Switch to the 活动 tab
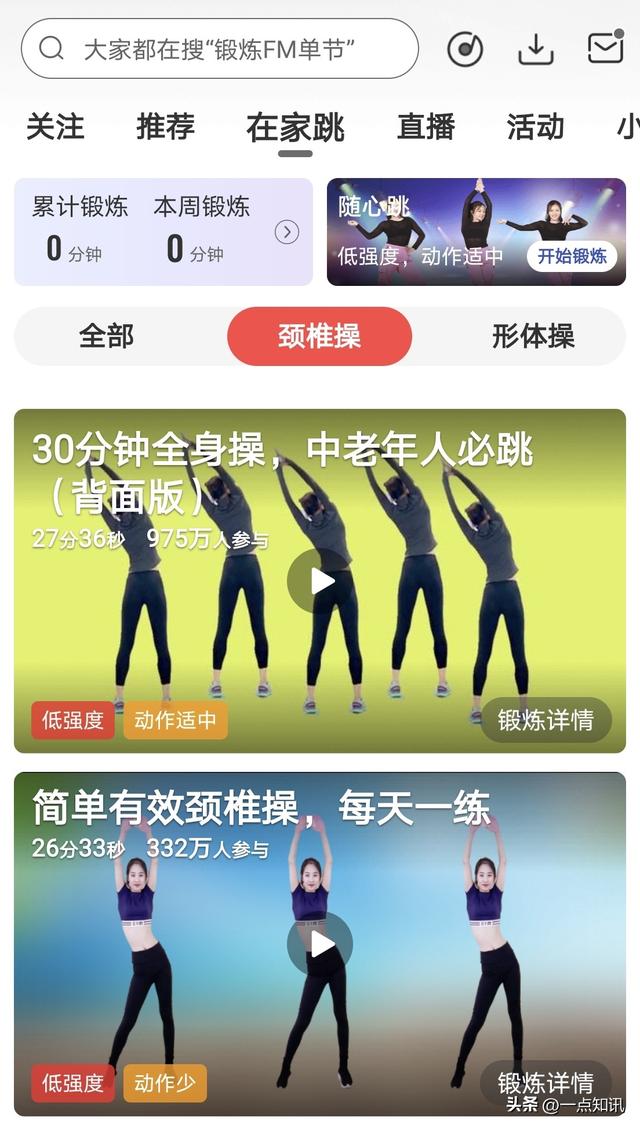Viewport: 640px width, 1128px height. coord(535,127)
